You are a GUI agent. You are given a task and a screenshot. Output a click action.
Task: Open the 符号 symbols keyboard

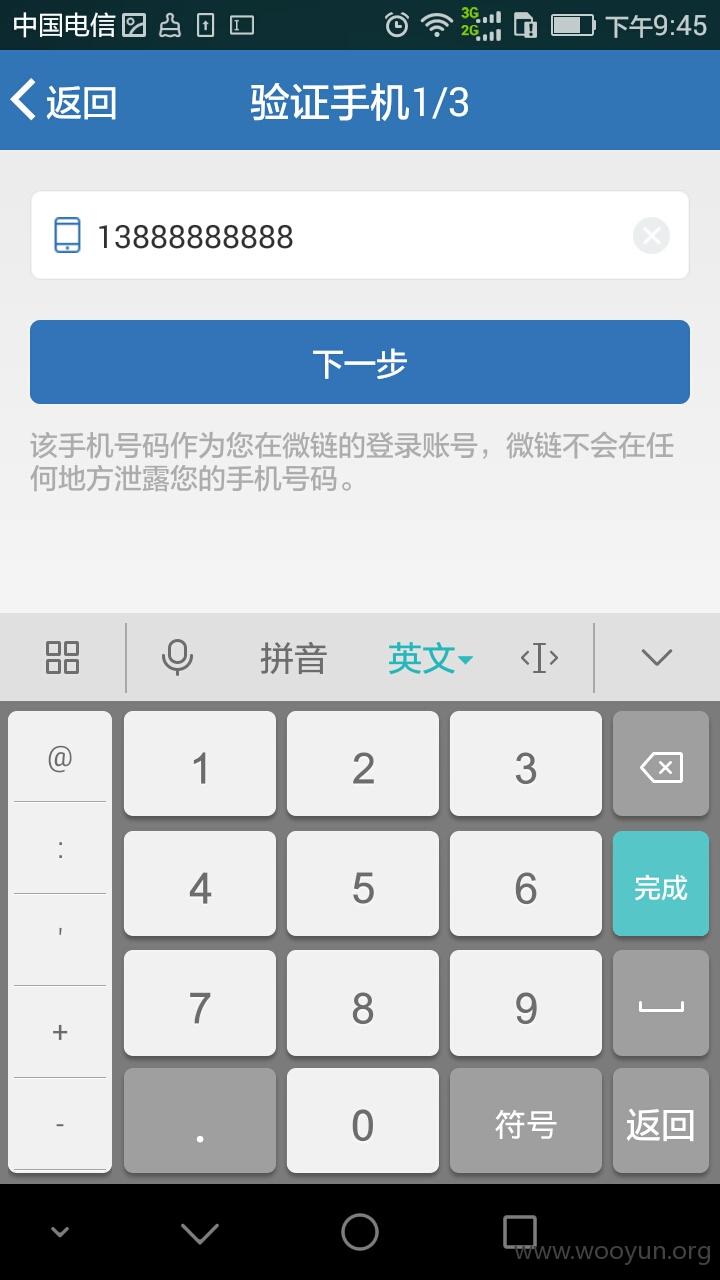(x=526, y=1125)
